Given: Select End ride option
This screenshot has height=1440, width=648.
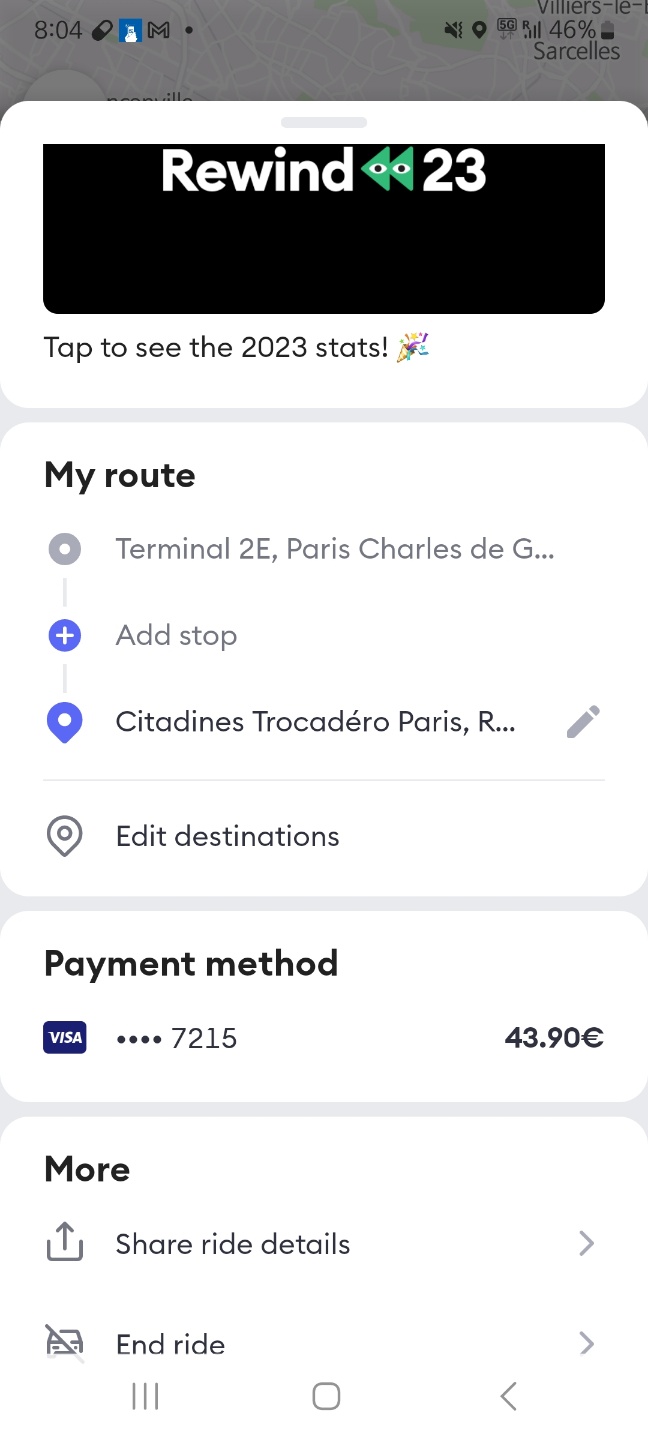Looking at the screenshot, I should [x=170, y=1344].
